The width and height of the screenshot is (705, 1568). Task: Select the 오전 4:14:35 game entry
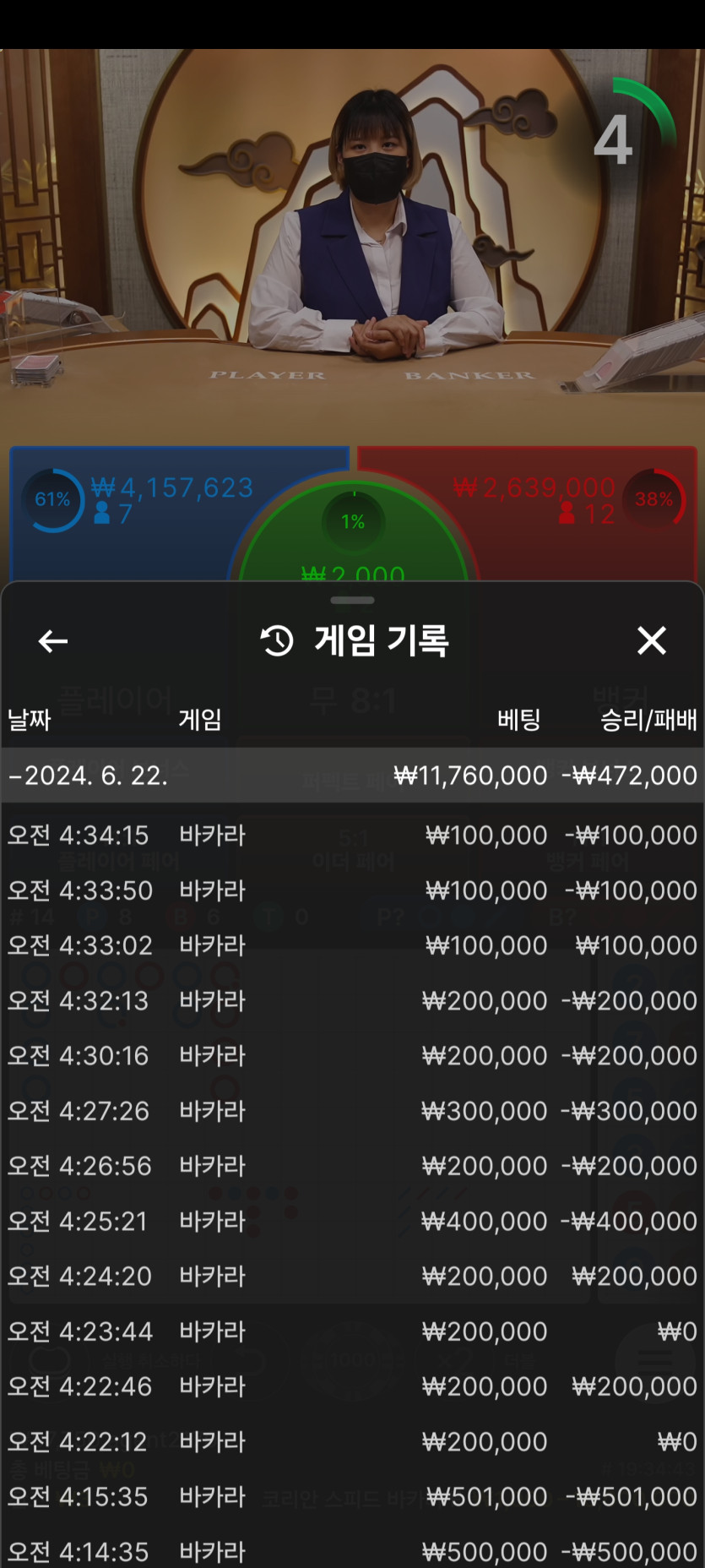pyautogui.click(x=352, y=1551)
